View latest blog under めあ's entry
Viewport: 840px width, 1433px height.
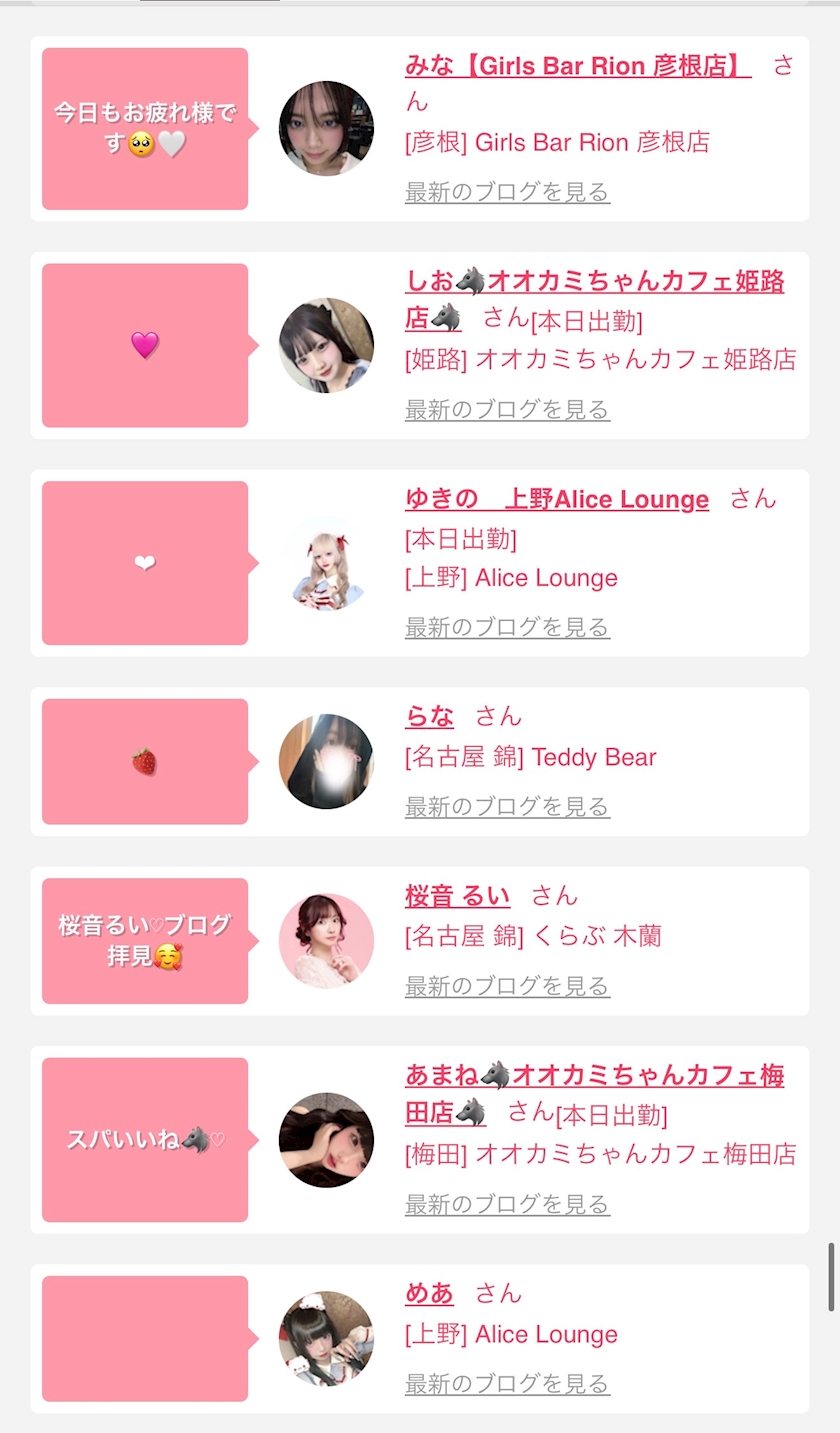(x=507, y=1383)
